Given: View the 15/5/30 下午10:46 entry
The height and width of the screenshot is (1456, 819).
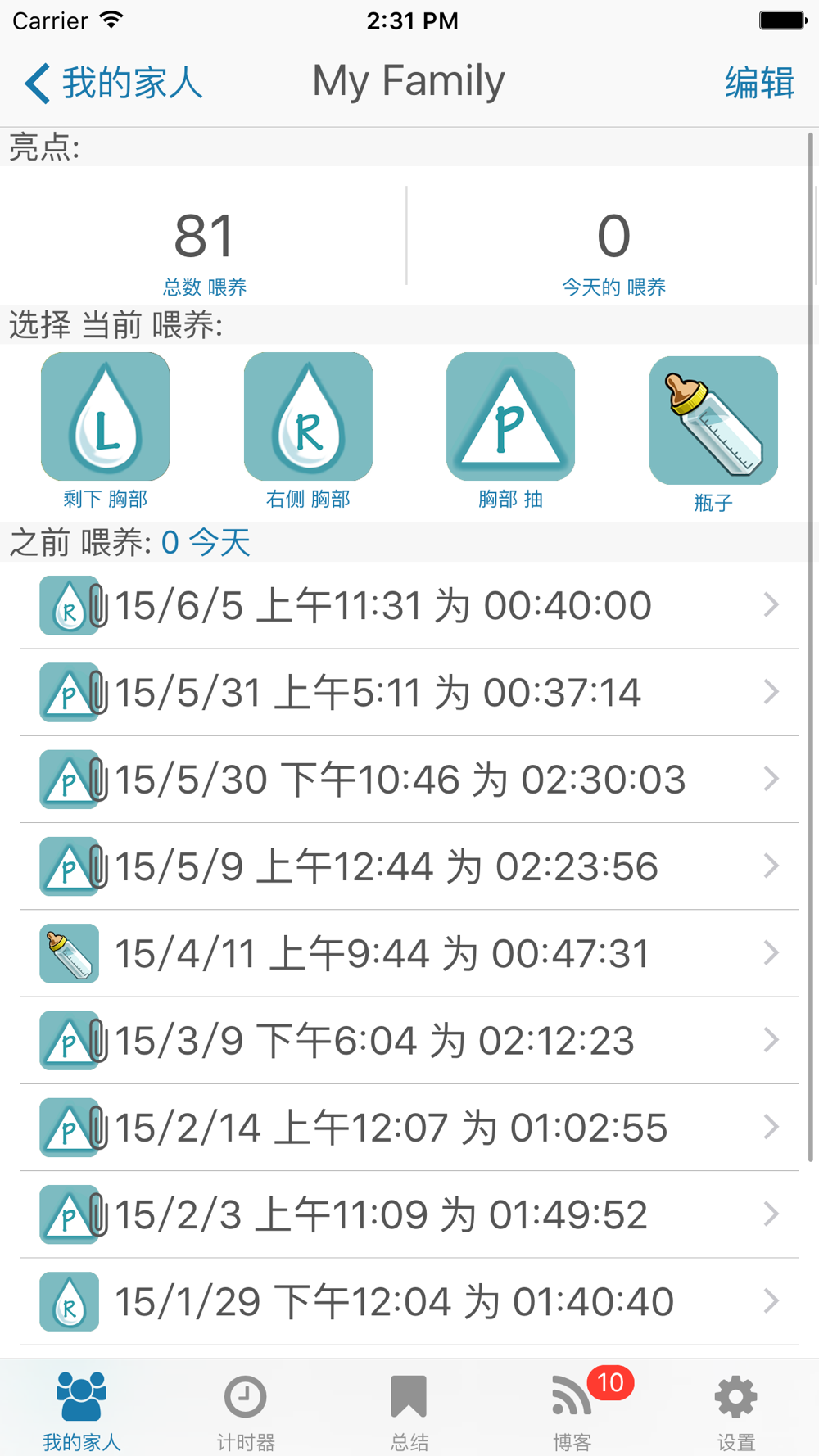Looking at the screenshot, I should click(x=409, y=779).
